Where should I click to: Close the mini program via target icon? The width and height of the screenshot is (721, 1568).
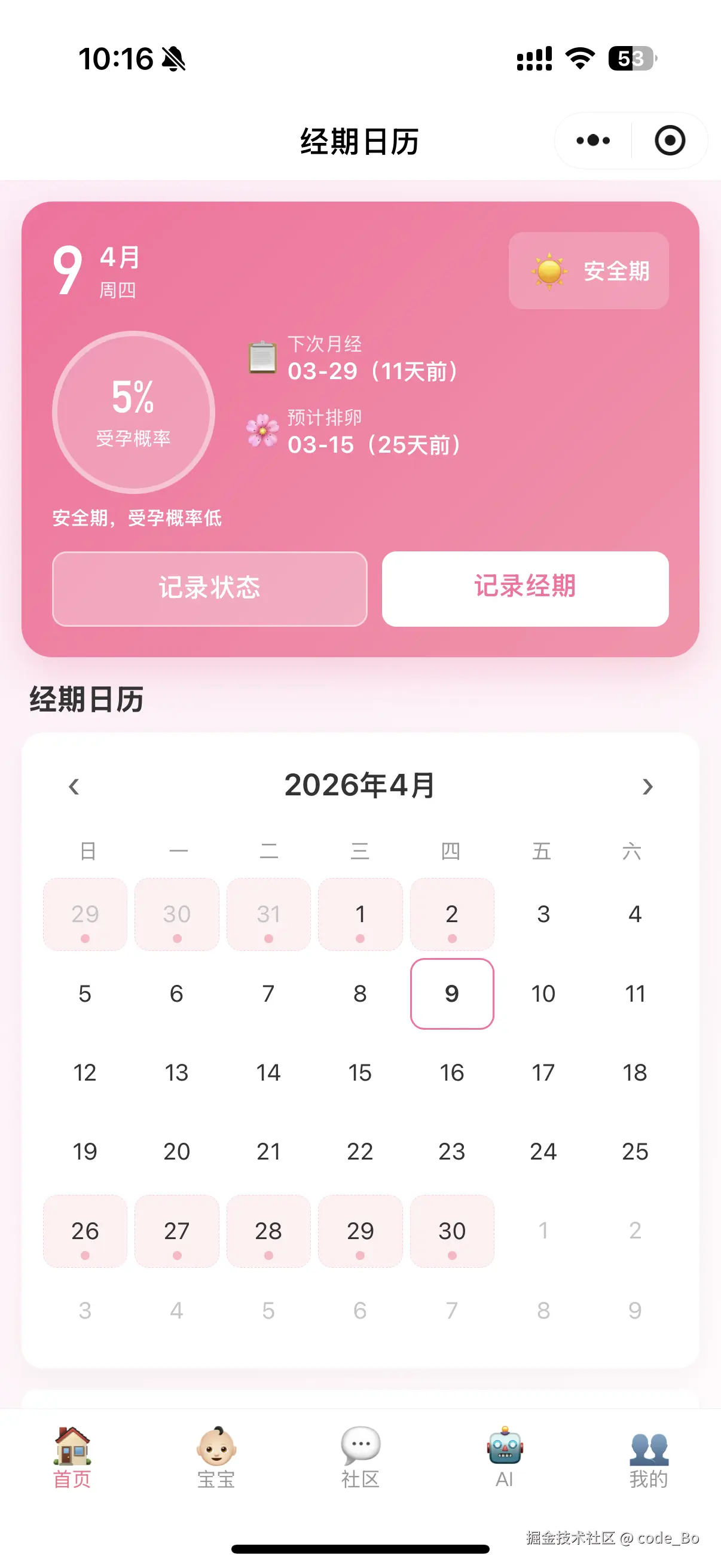point(669,141)
